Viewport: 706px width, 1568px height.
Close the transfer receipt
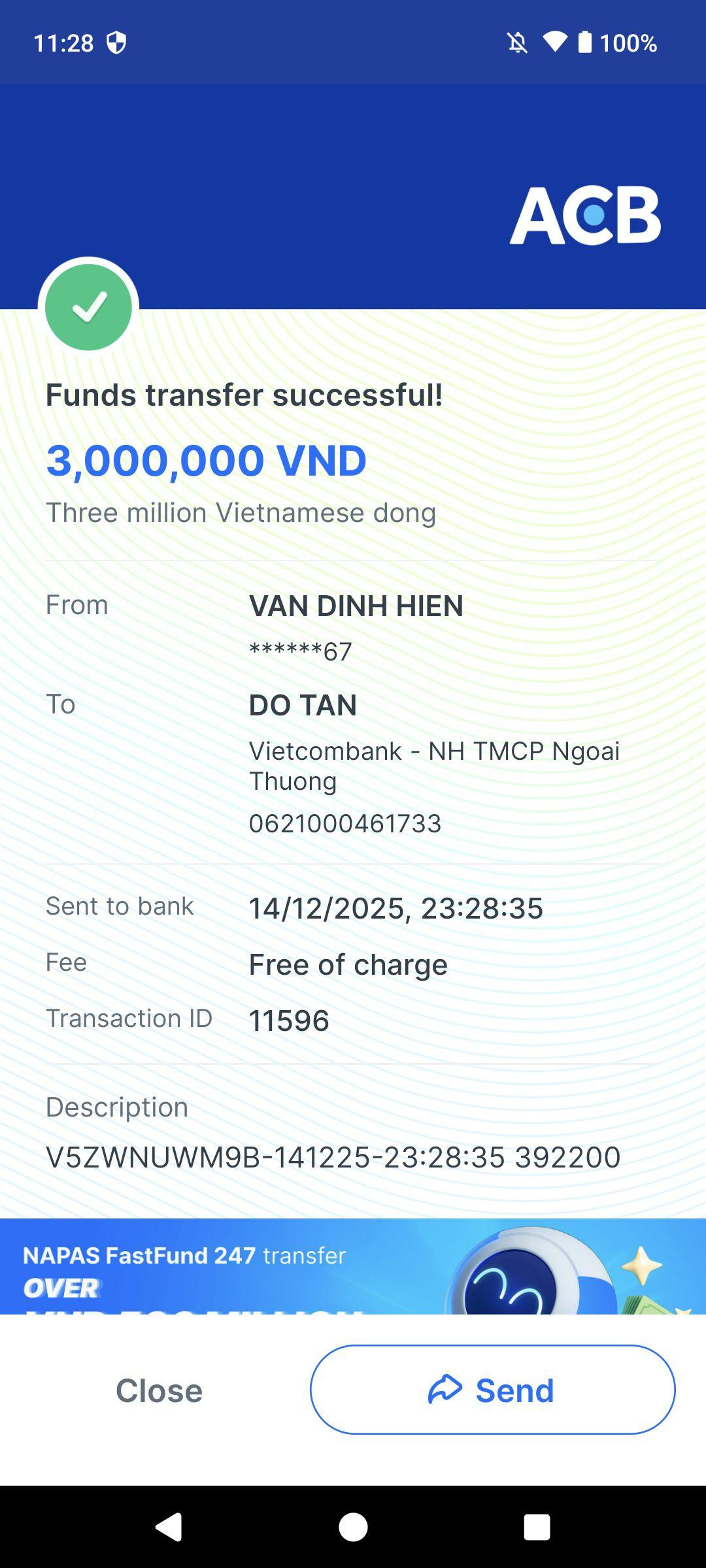(x=159, y=1390)
